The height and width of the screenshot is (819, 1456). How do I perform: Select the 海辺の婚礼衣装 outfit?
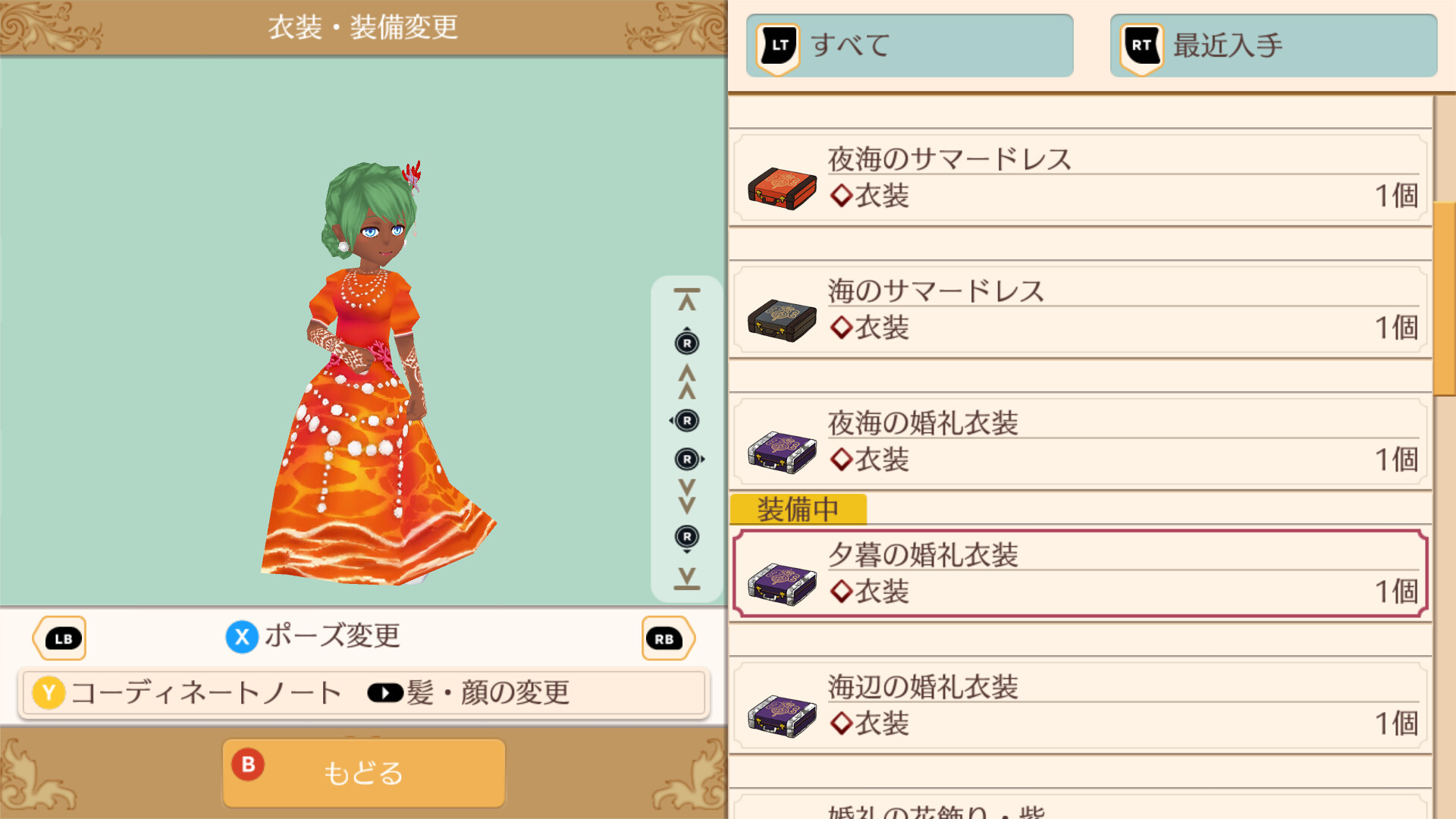click(1080, 706)
